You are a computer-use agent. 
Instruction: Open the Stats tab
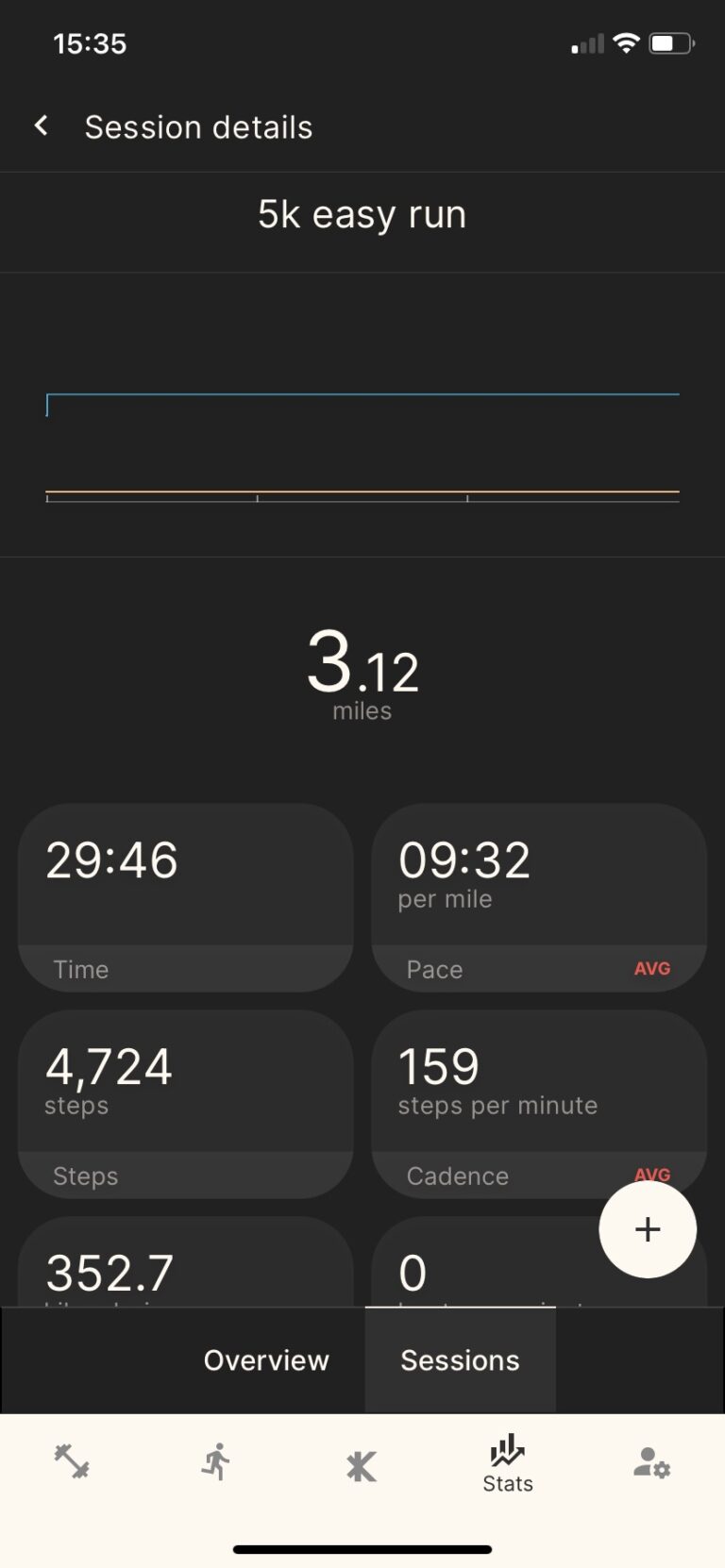(507, 1463)
